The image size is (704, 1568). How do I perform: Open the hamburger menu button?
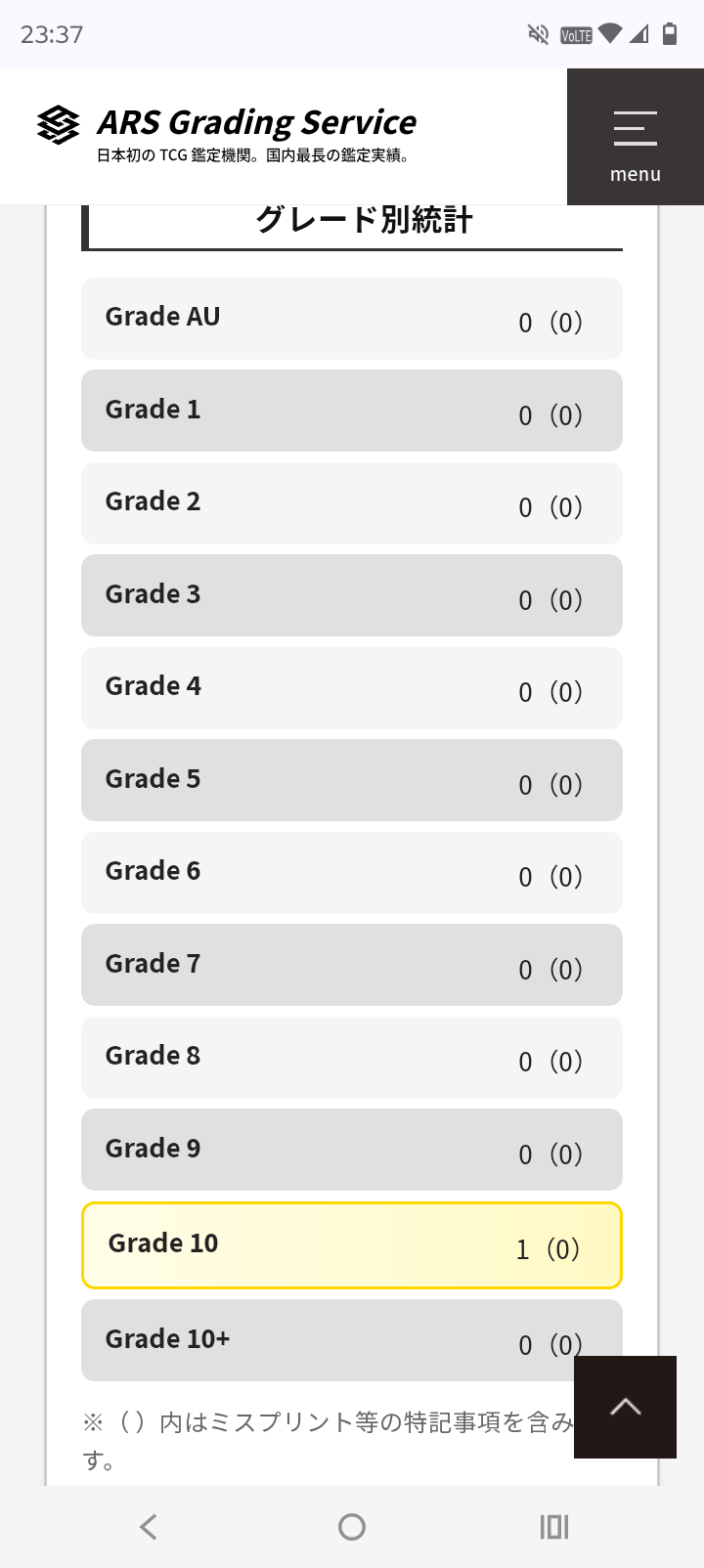(636, 137)
